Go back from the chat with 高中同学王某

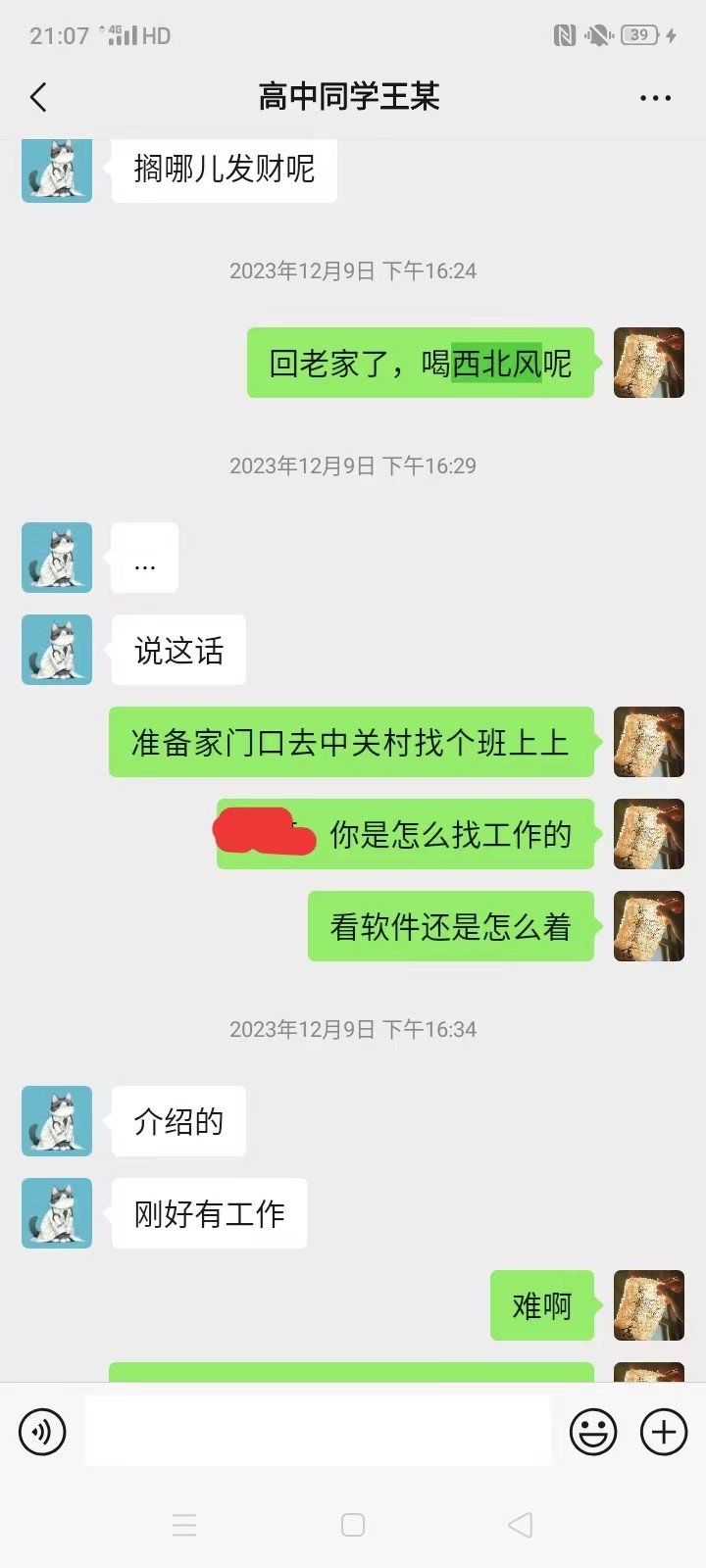39,97
